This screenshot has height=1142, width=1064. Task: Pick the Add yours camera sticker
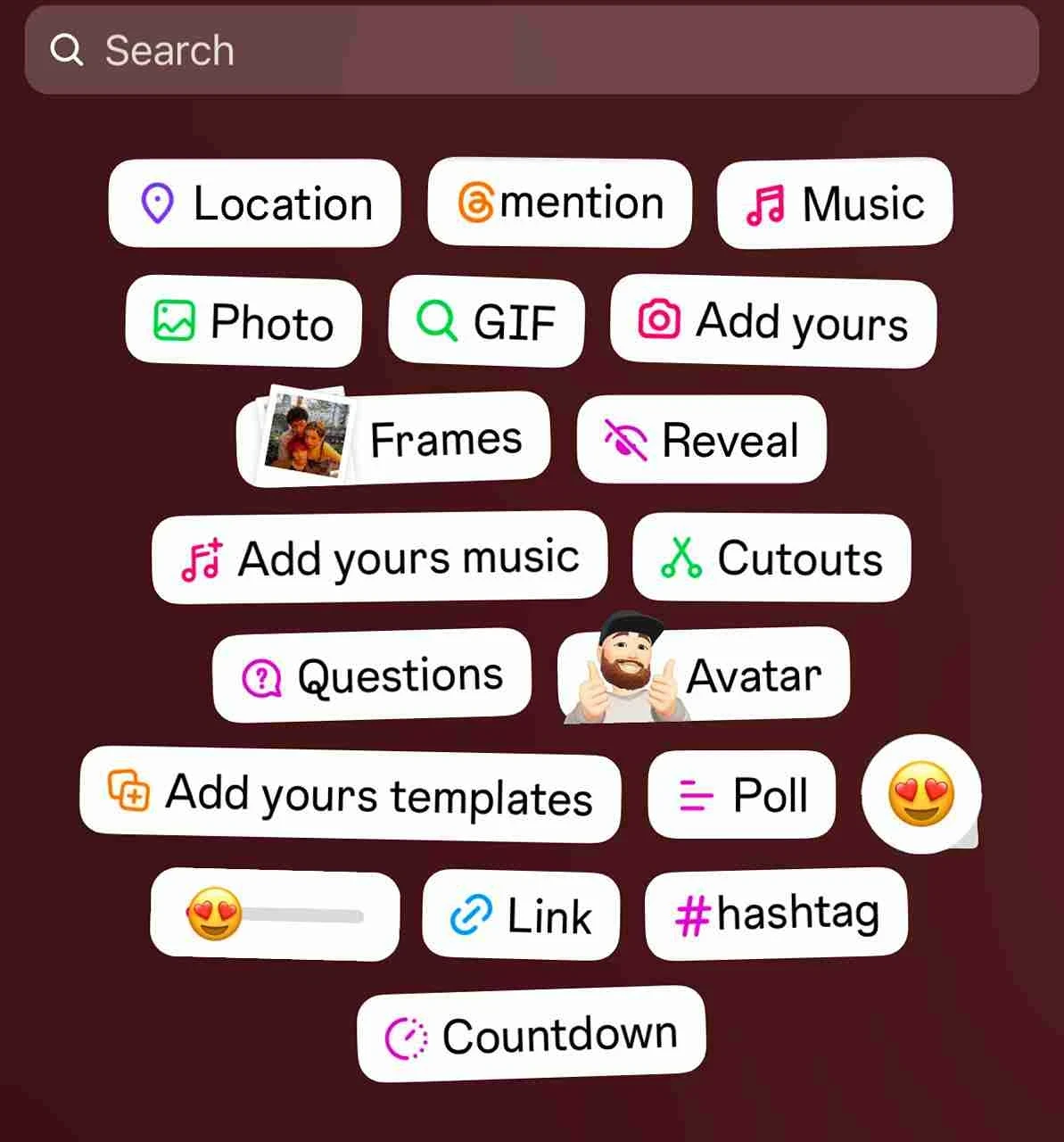click(x=773, y=321)
